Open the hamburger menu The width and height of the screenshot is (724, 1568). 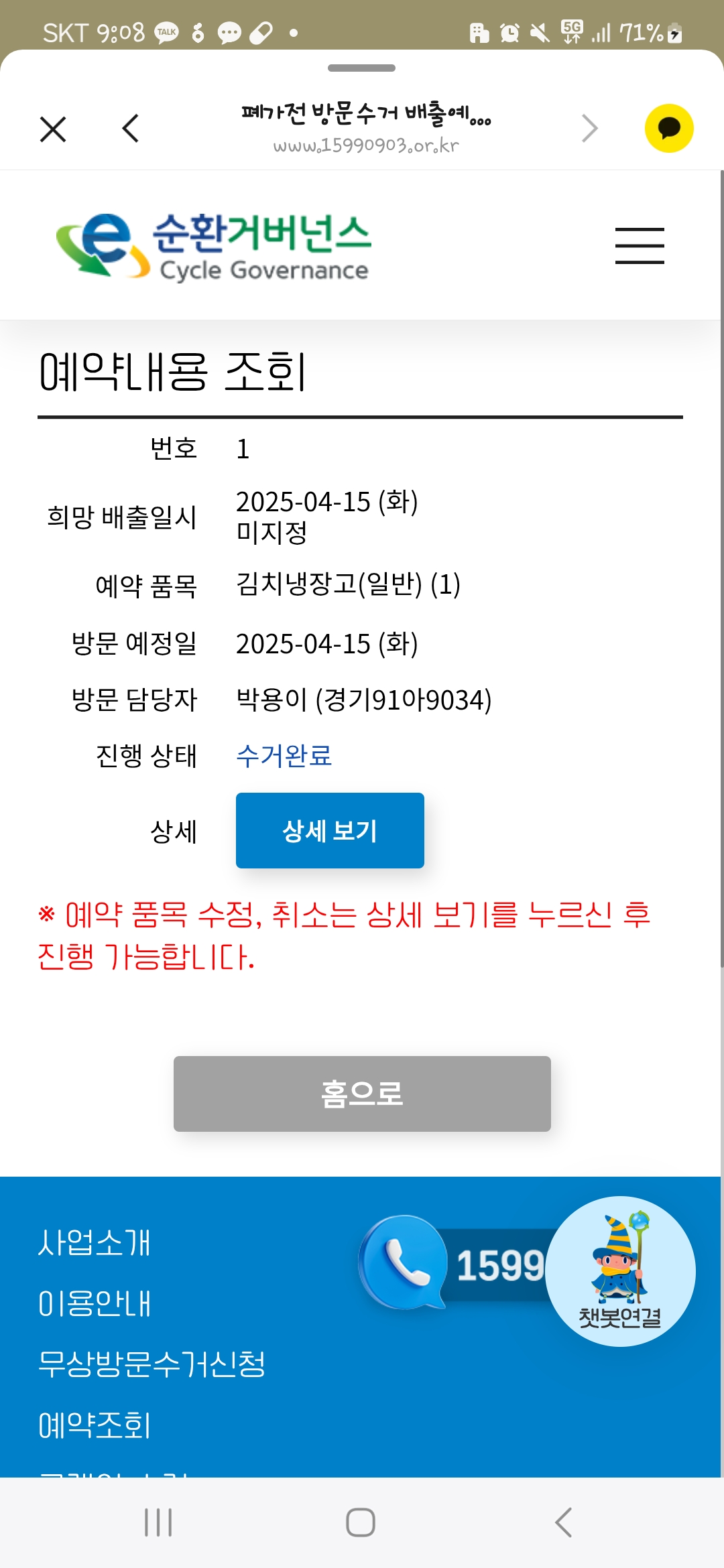[640, 245]
